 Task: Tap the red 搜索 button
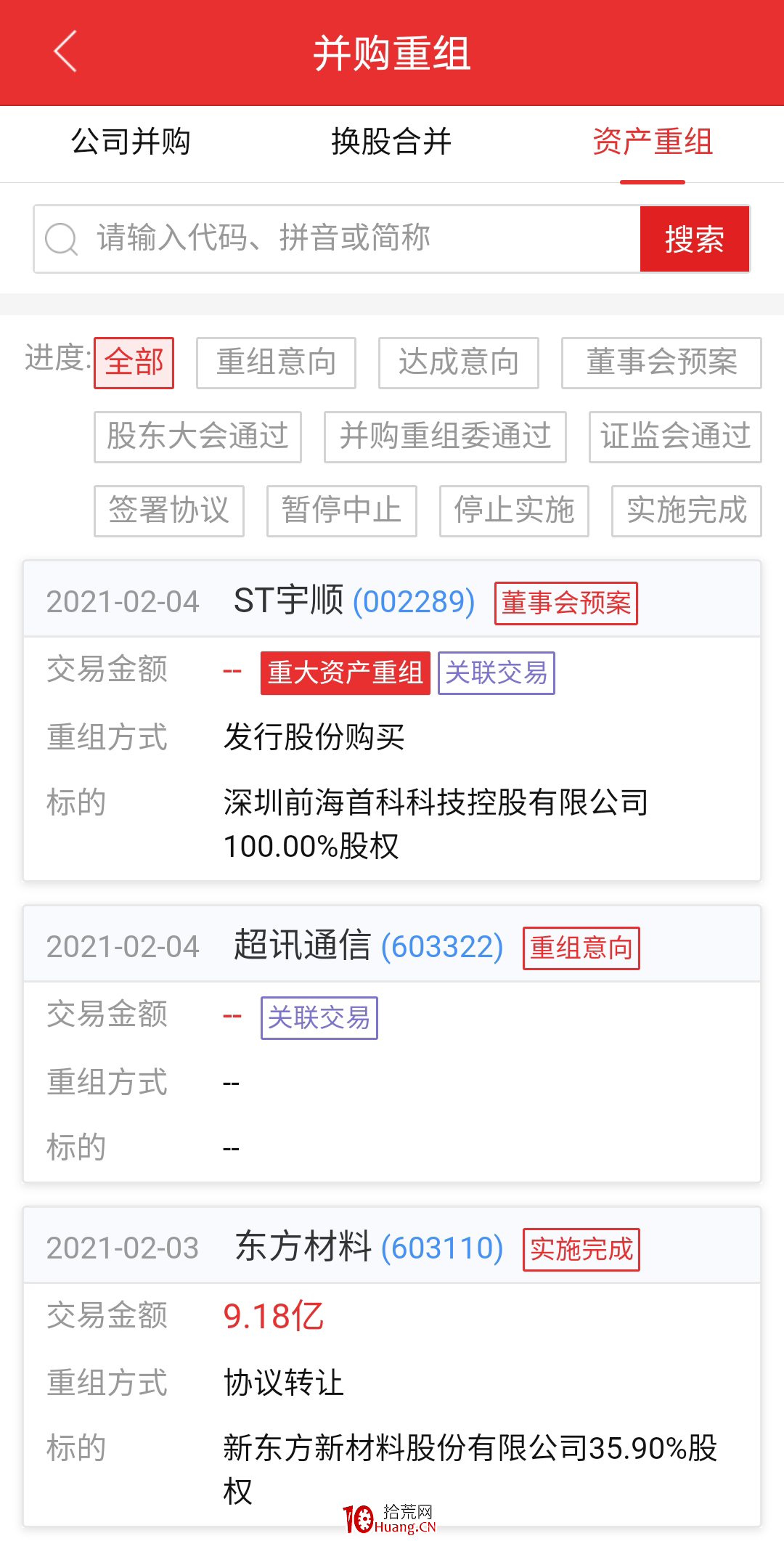tap(695, 239)
